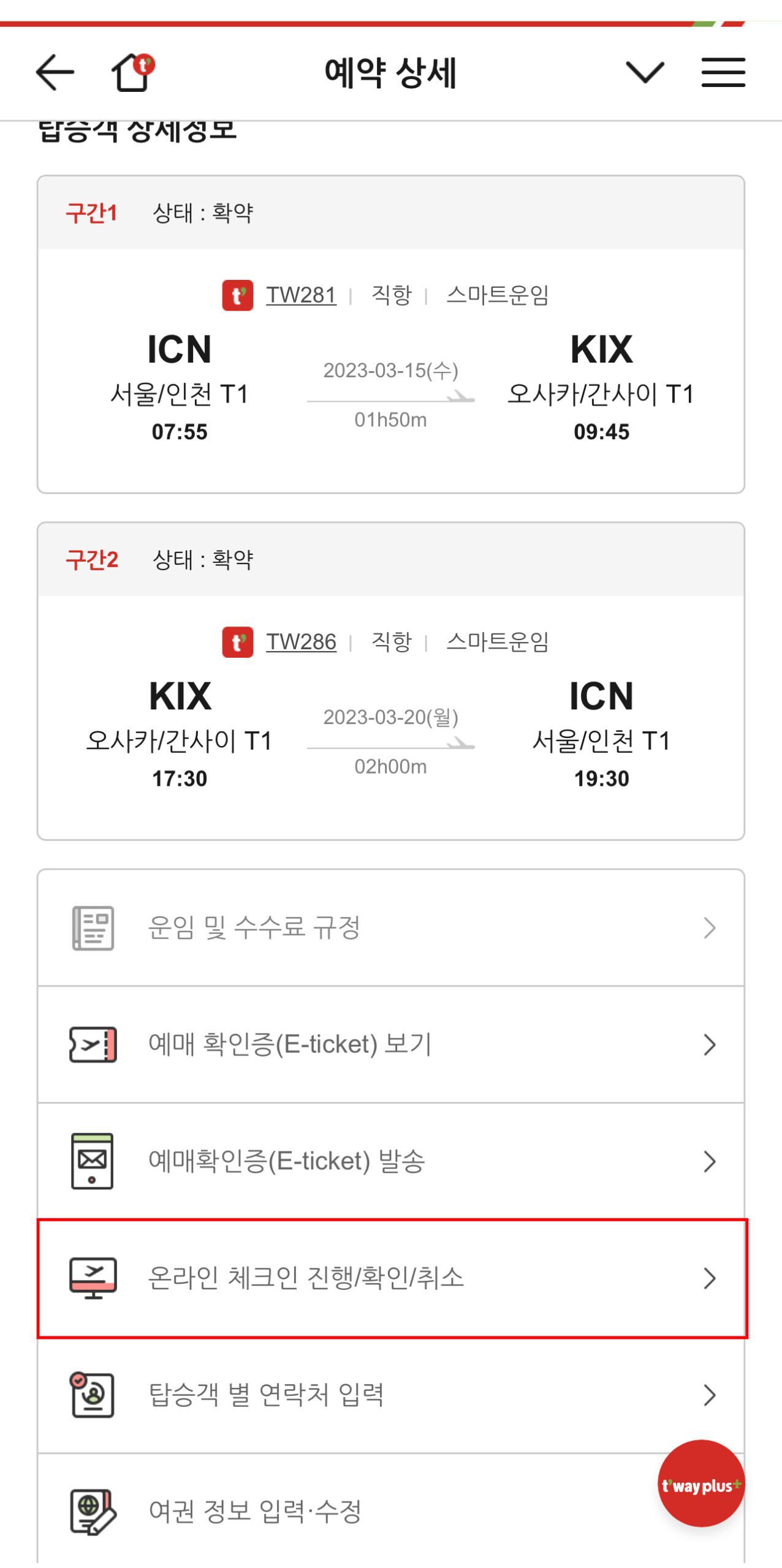Tap the t'way plus floating button

pos(701,1483)
